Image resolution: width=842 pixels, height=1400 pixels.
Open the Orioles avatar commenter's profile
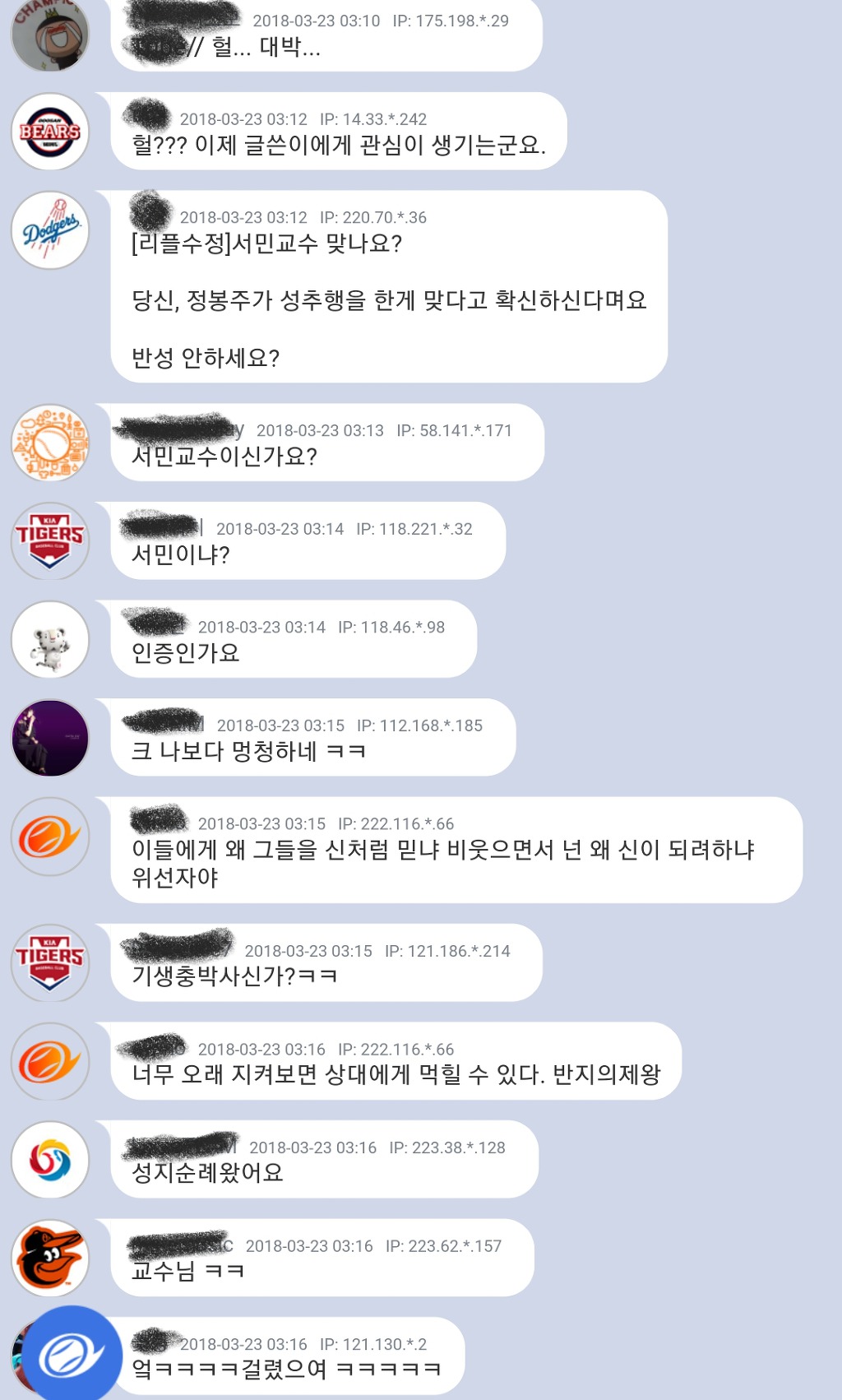point(50,1258)
